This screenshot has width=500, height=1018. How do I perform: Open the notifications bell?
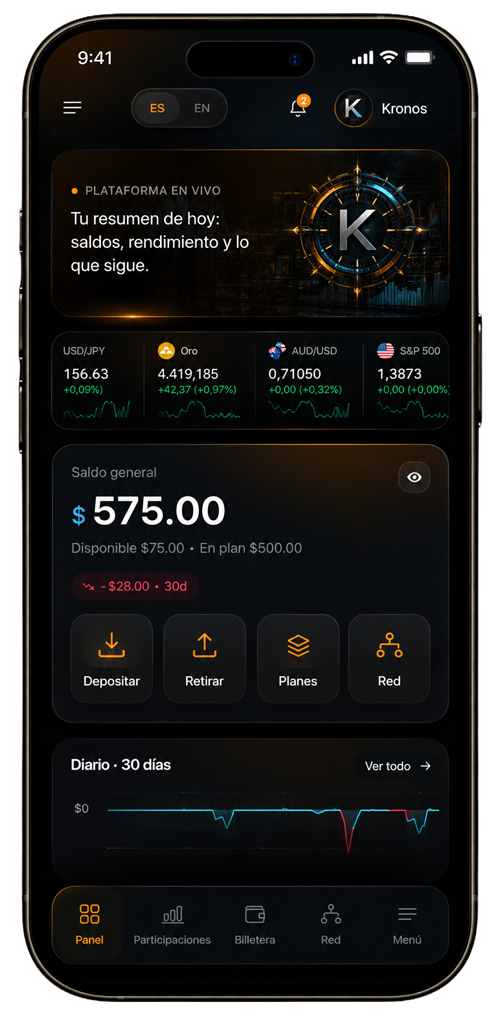coord(299,107)
